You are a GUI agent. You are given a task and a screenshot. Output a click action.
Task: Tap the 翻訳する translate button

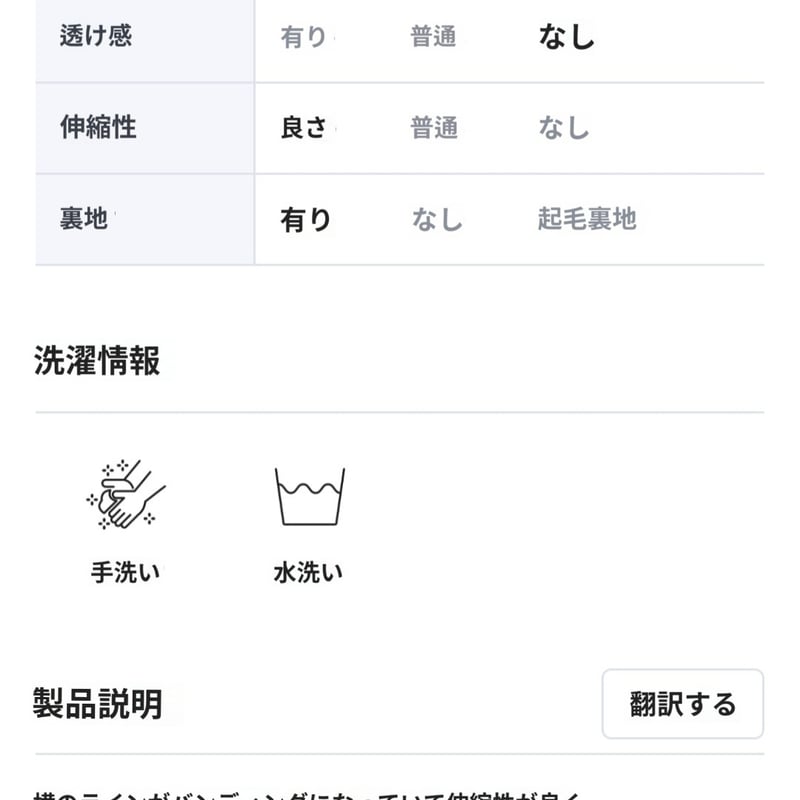tap(682, 704)
